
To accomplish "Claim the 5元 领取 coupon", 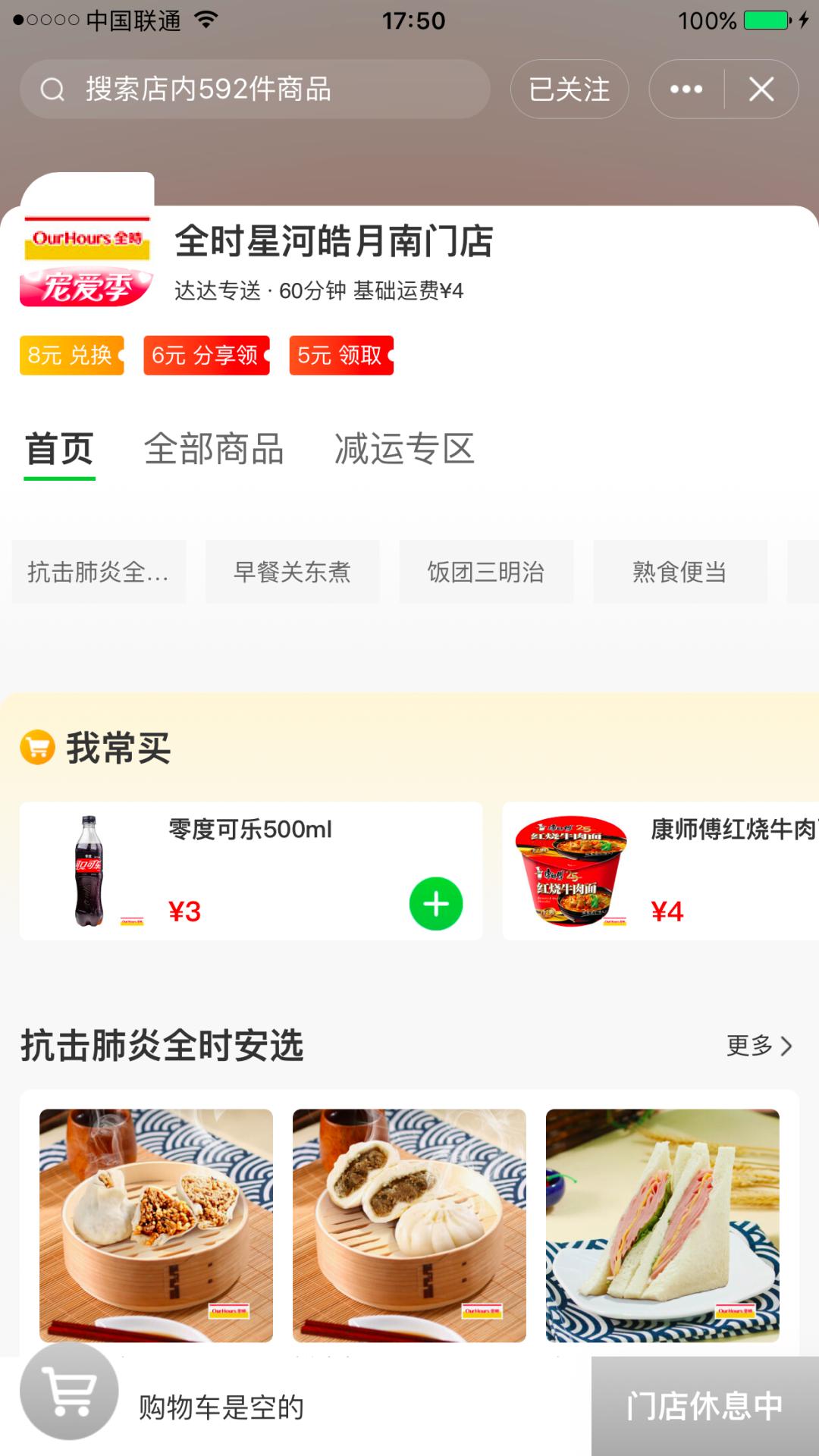I will tap(340, 355).
